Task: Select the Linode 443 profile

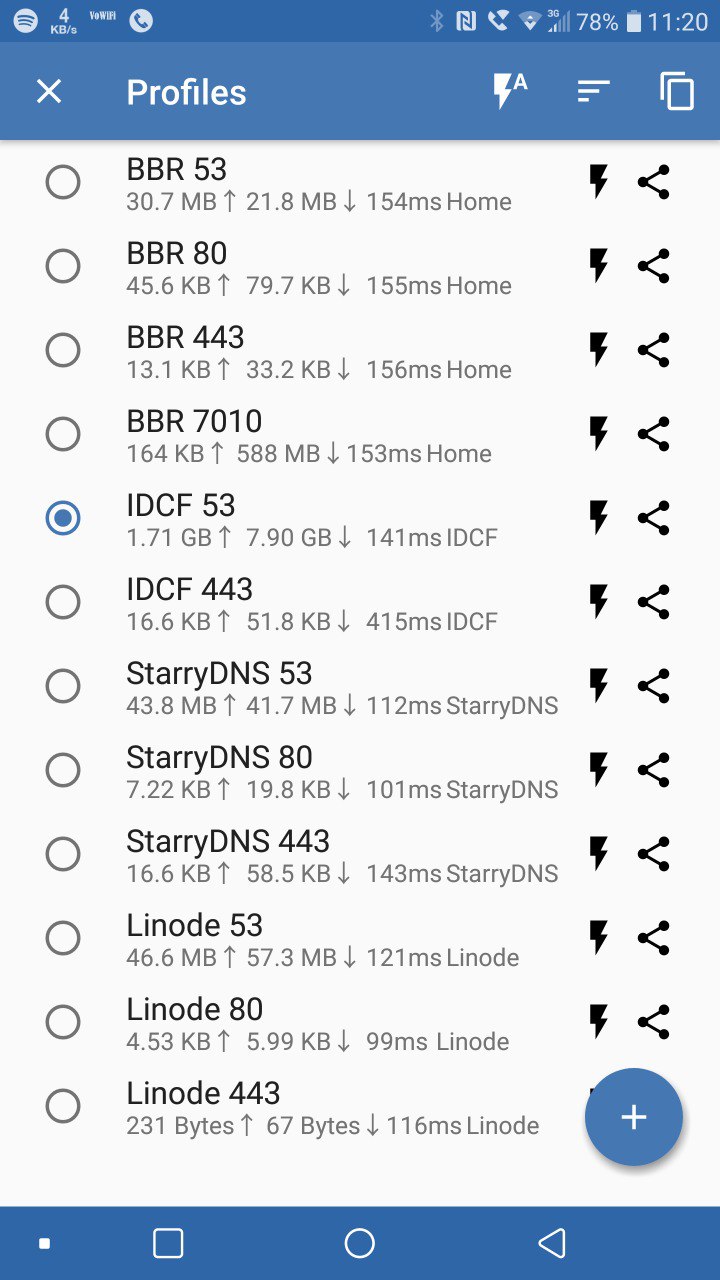Action: coord(63,1106)
